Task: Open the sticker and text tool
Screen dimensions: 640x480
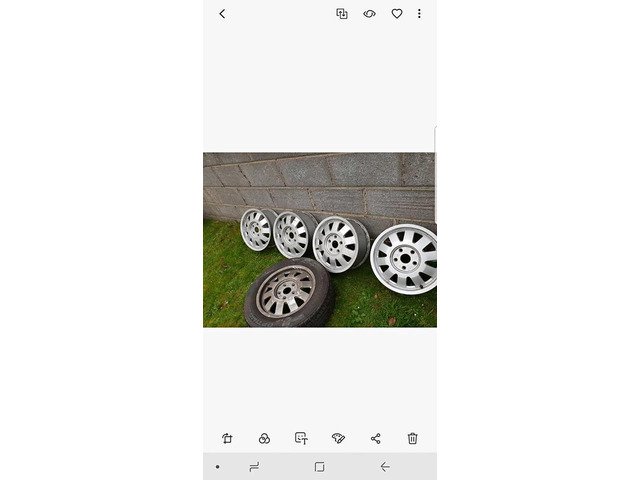Action: pos(301,438)
